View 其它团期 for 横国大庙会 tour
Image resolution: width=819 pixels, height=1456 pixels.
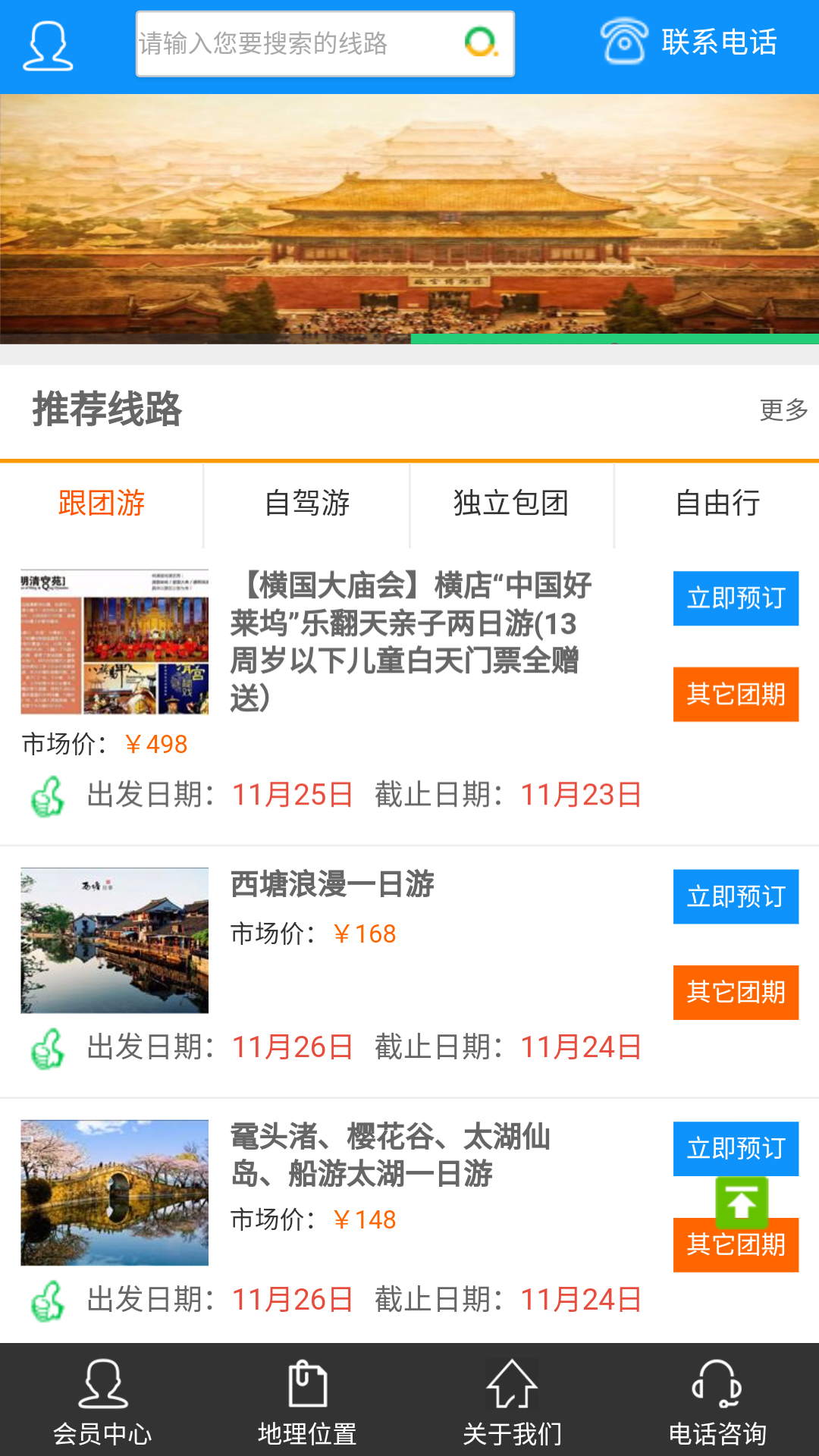[736, 694]
